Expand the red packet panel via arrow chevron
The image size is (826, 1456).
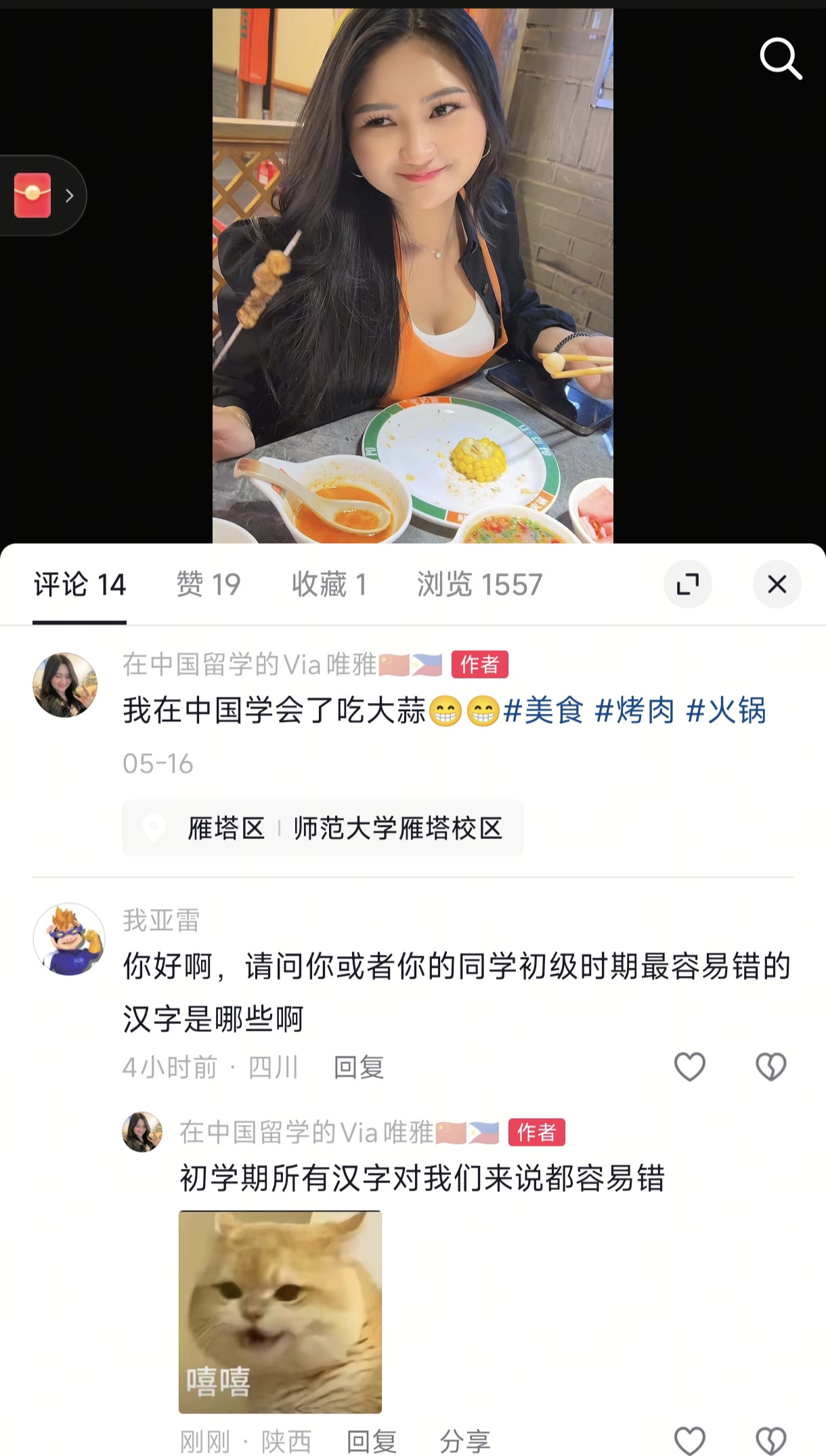(x=70, y=194)
